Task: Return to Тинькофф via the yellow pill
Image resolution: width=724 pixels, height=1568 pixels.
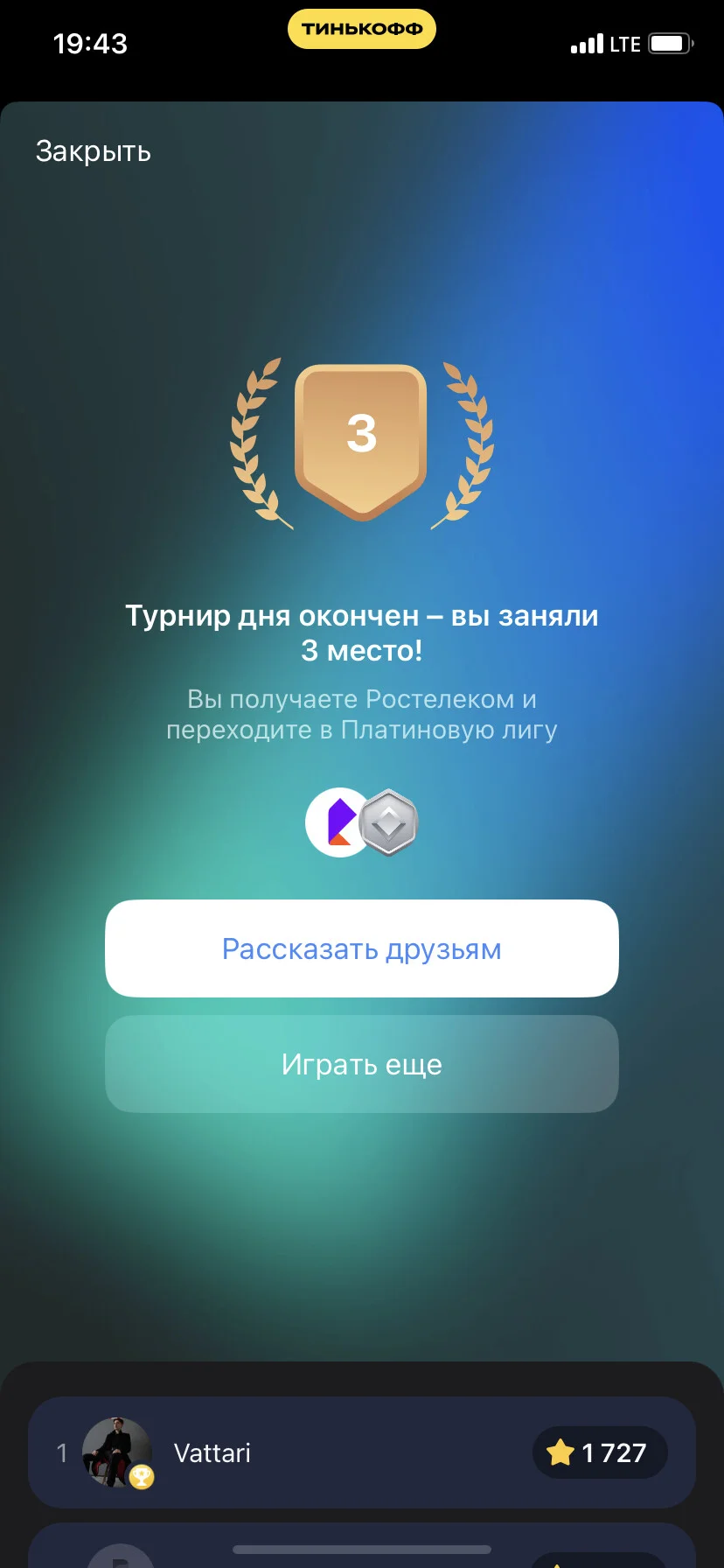Action: (362, 29)
